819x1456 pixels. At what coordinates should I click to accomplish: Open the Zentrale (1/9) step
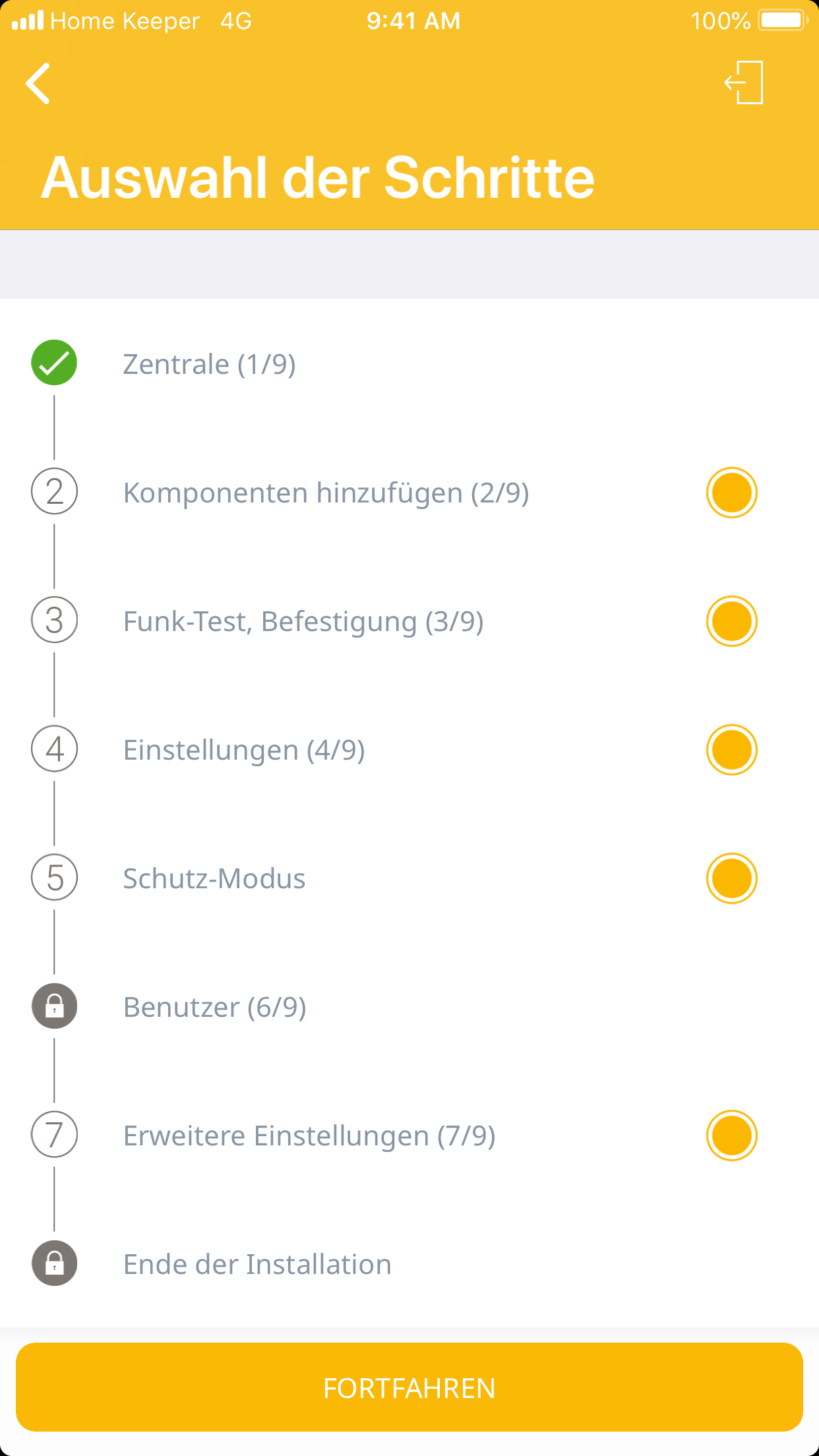(x=209, y=364)
